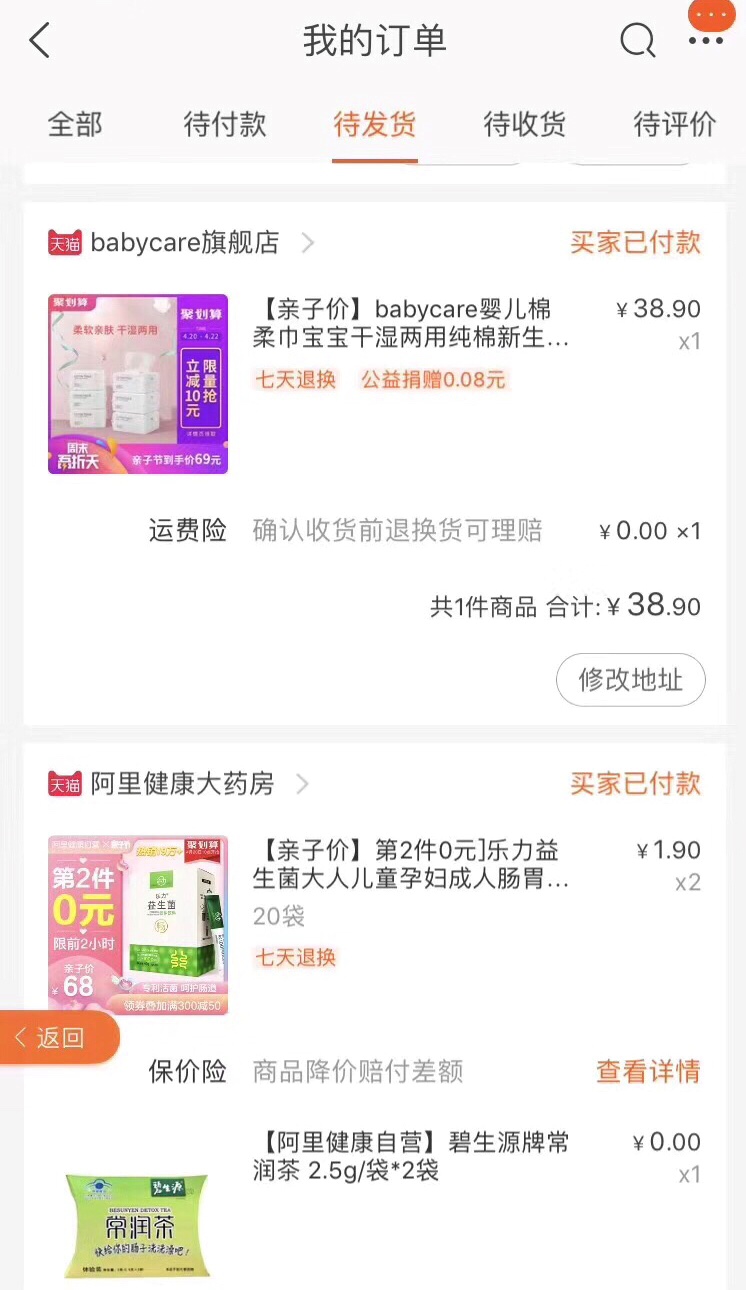Open the babycare旗舰店 store page
This screenshot has height=1290, width=746.
coord(185,243)
